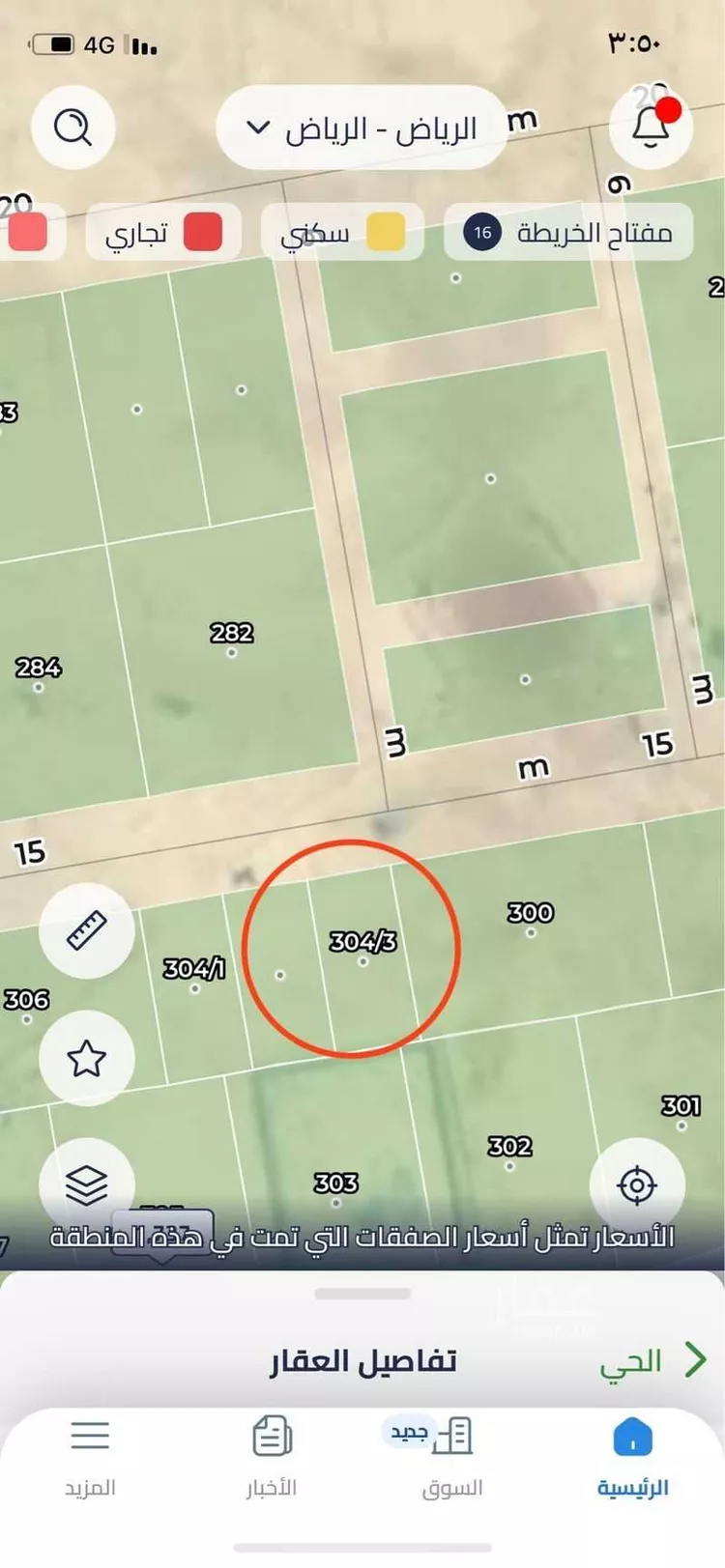The height and width of the screenshot is (1568, 725).
Task: Open the ruler measurement tool
Action: click(x=87, y=930)
